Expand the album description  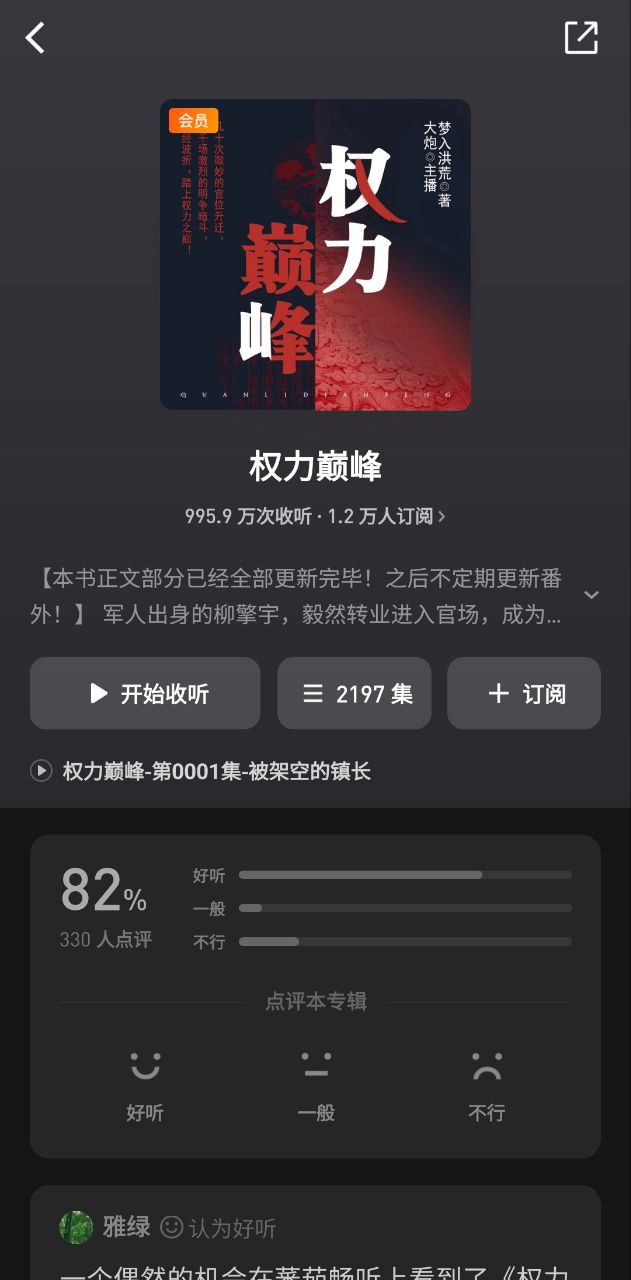tap(591, 594)
